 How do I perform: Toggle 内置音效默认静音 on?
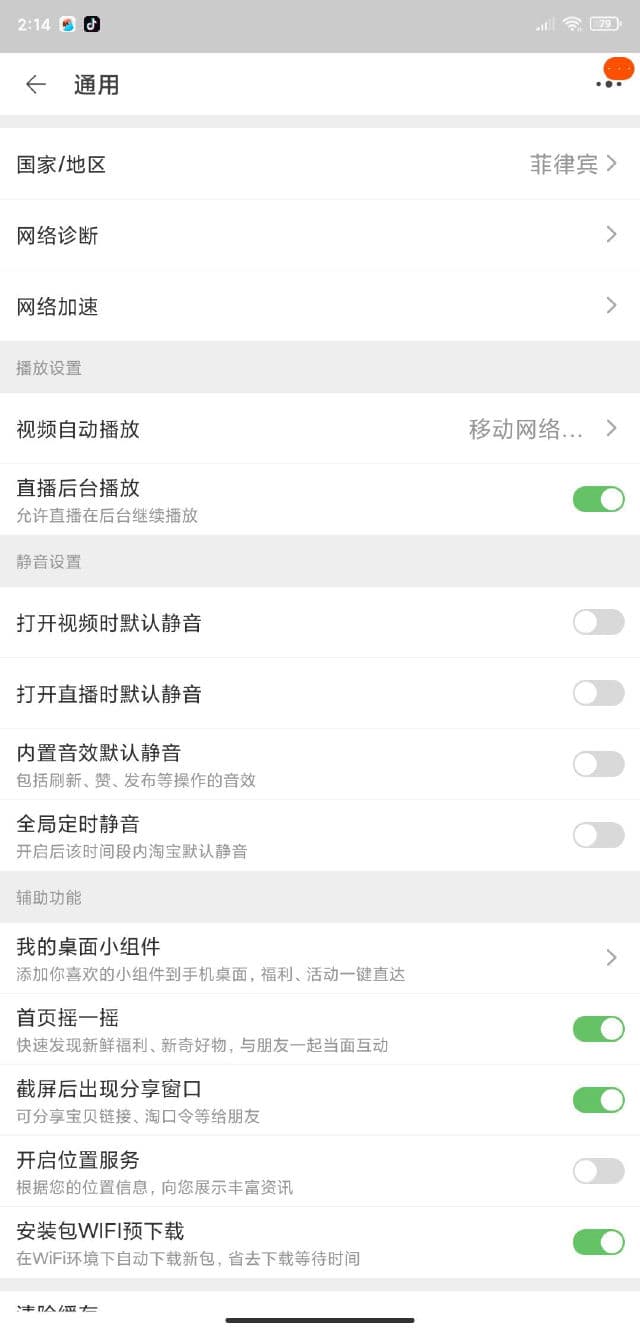tap(598, 764)
